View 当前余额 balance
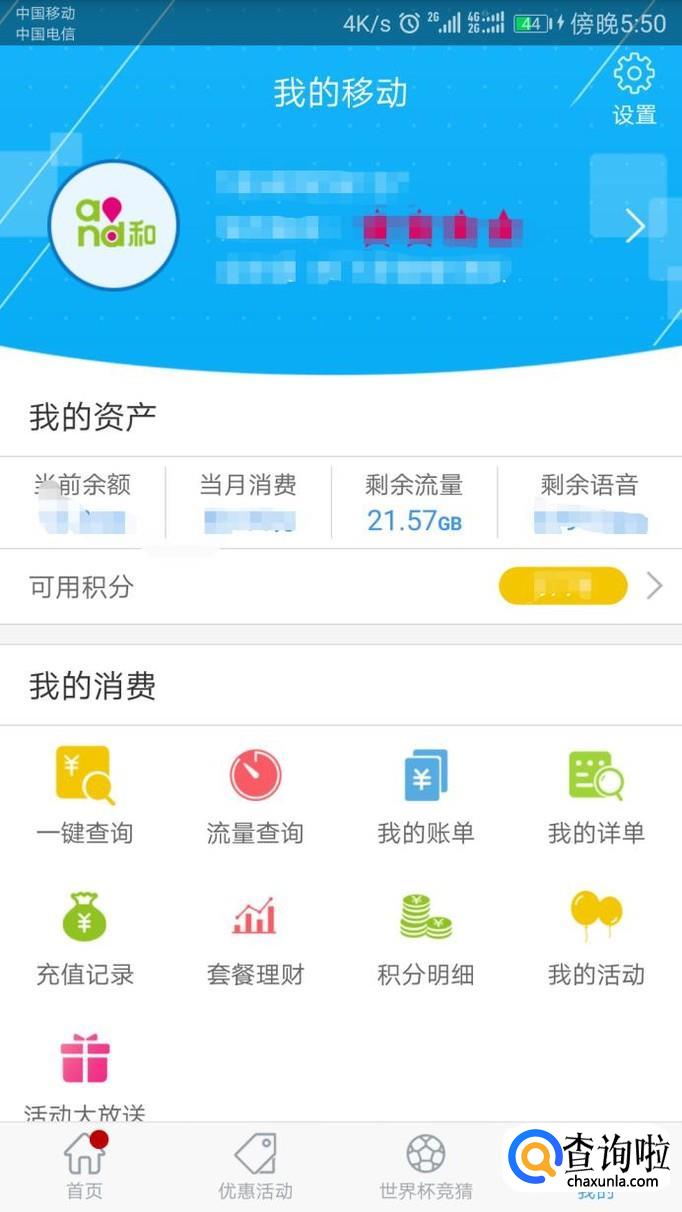The width and height of the screenshot is (682, 1212). tap(83, 503)
